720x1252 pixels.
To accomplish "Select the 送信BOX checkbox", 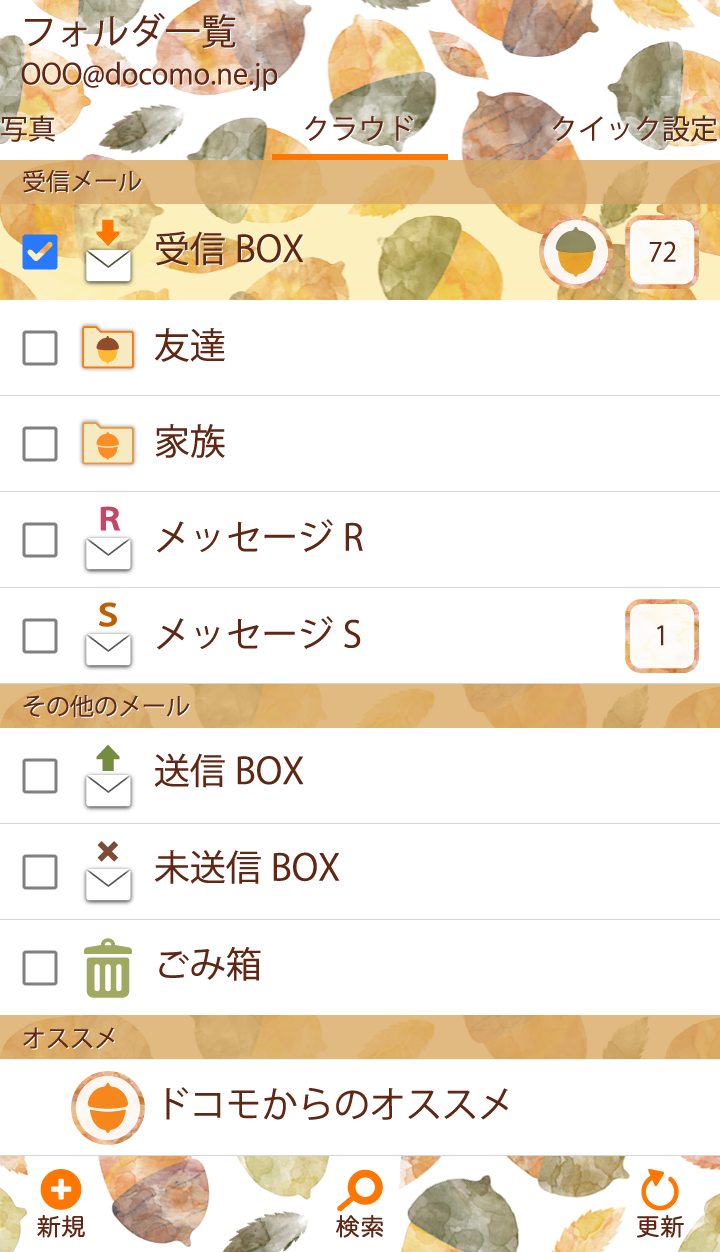I will [x=40, y=775].
